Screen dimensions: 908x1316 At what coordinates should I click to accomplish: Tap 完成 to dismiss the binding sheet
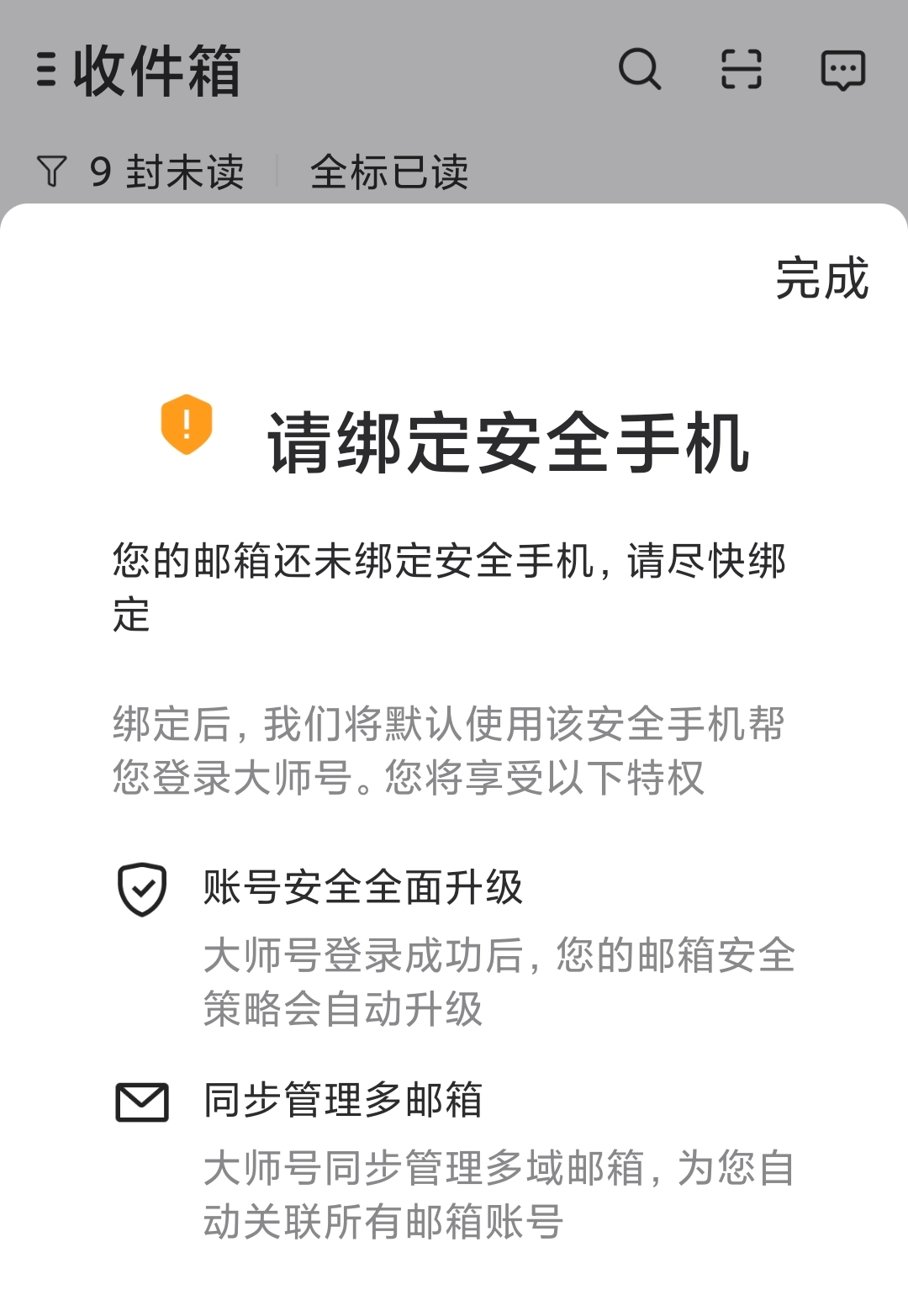pos(821,278)
